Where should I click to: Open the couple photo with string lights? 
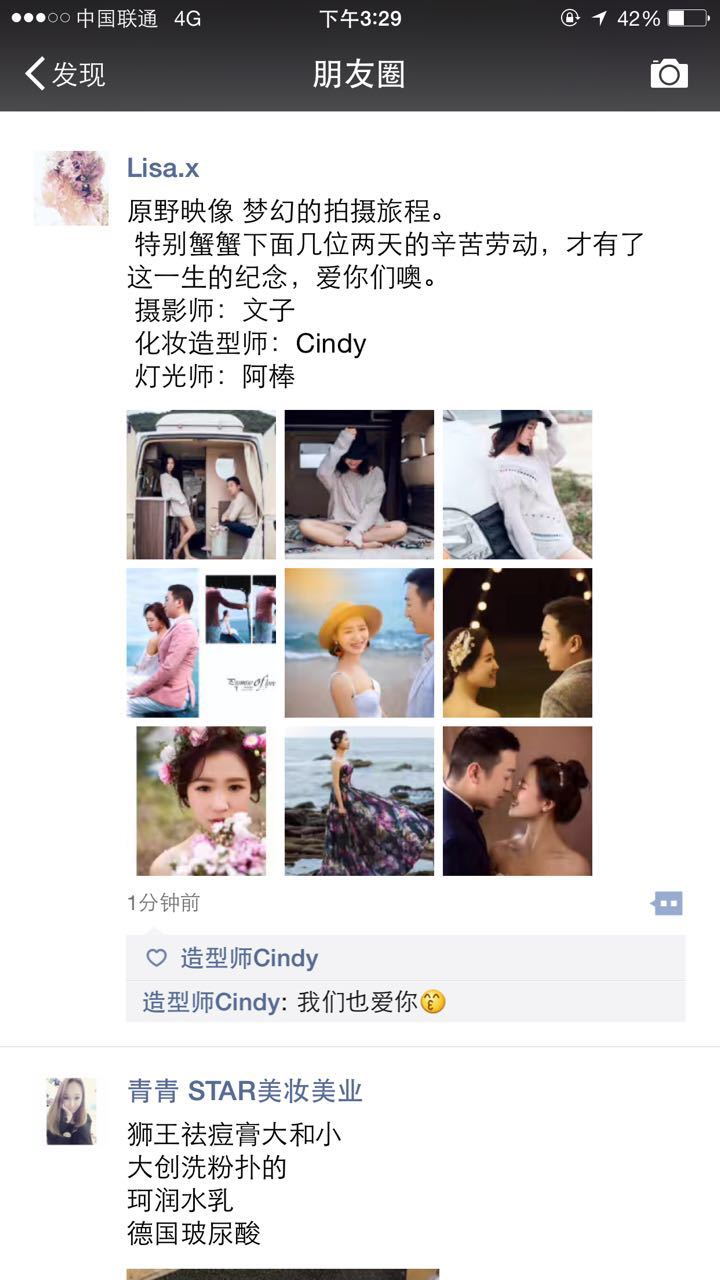[517, 643]
